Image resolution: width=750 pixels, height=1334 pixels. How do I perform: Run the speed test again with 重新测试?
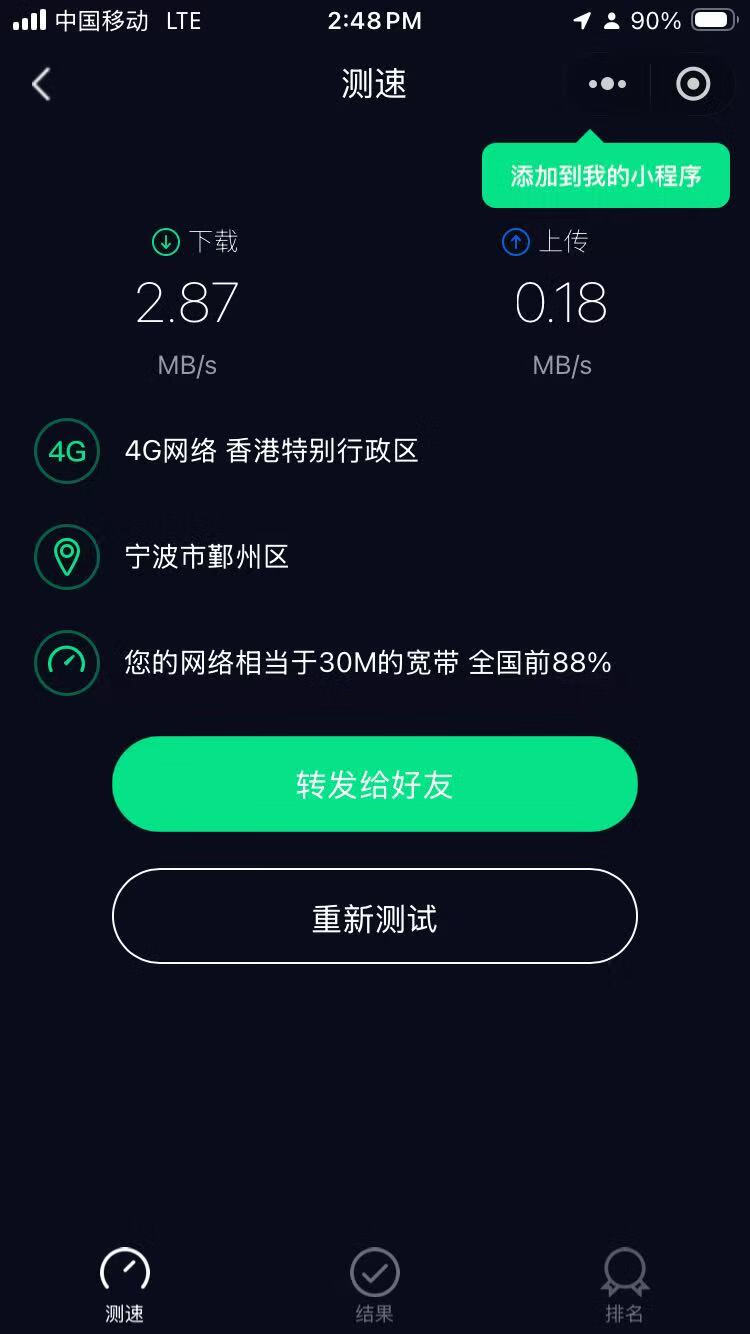374,916
